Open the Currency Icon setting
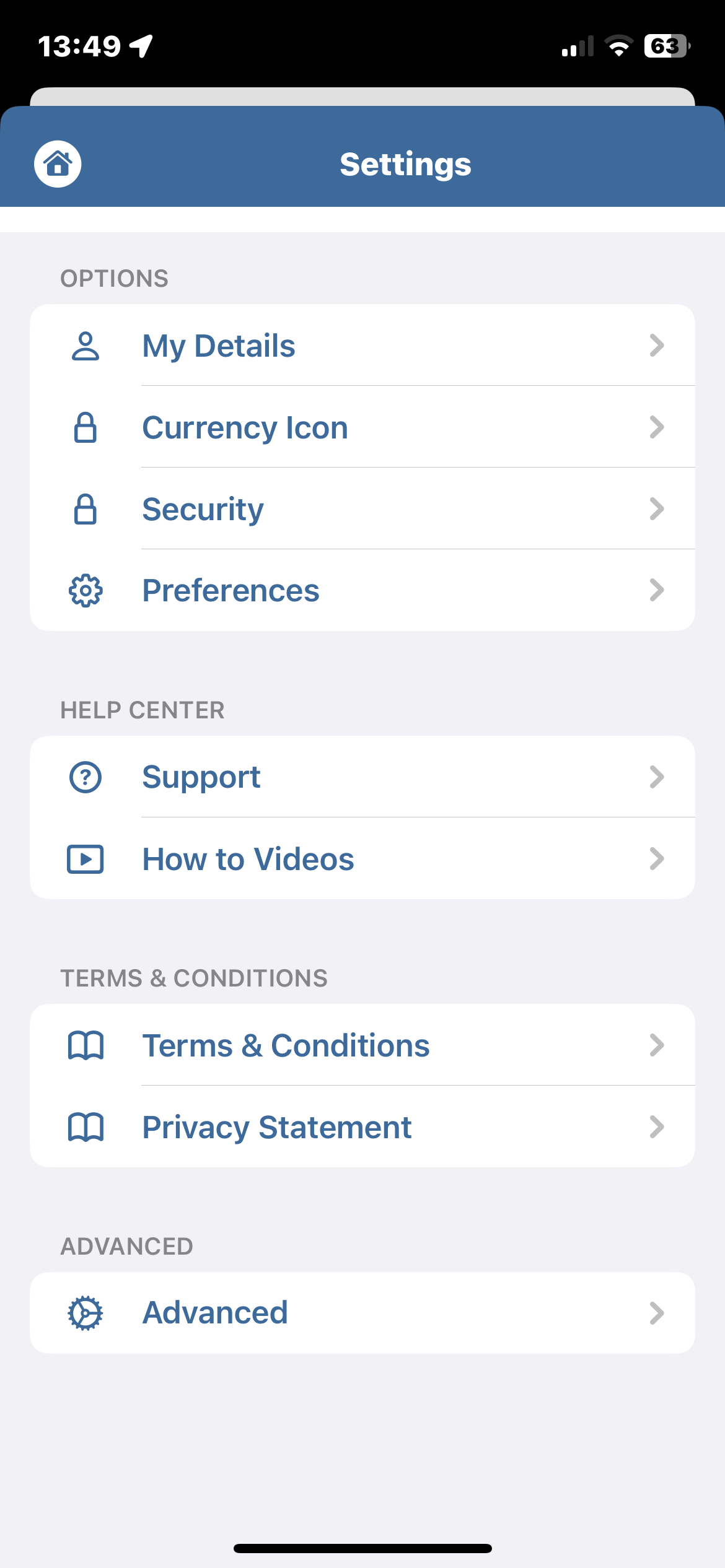 point(362,427)
